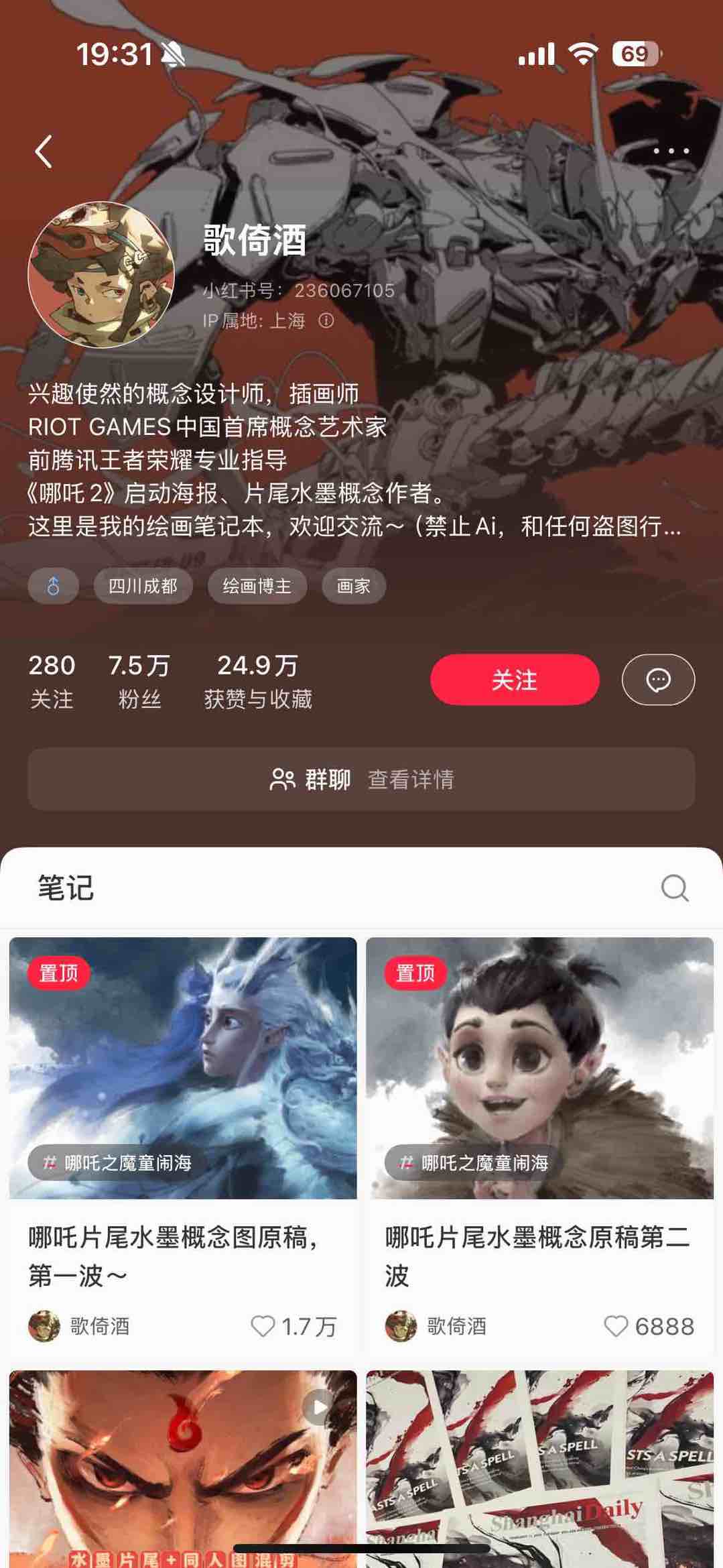Send a message via the chat bubble
Screen dimensions: 723x1568
pos(658,680)
